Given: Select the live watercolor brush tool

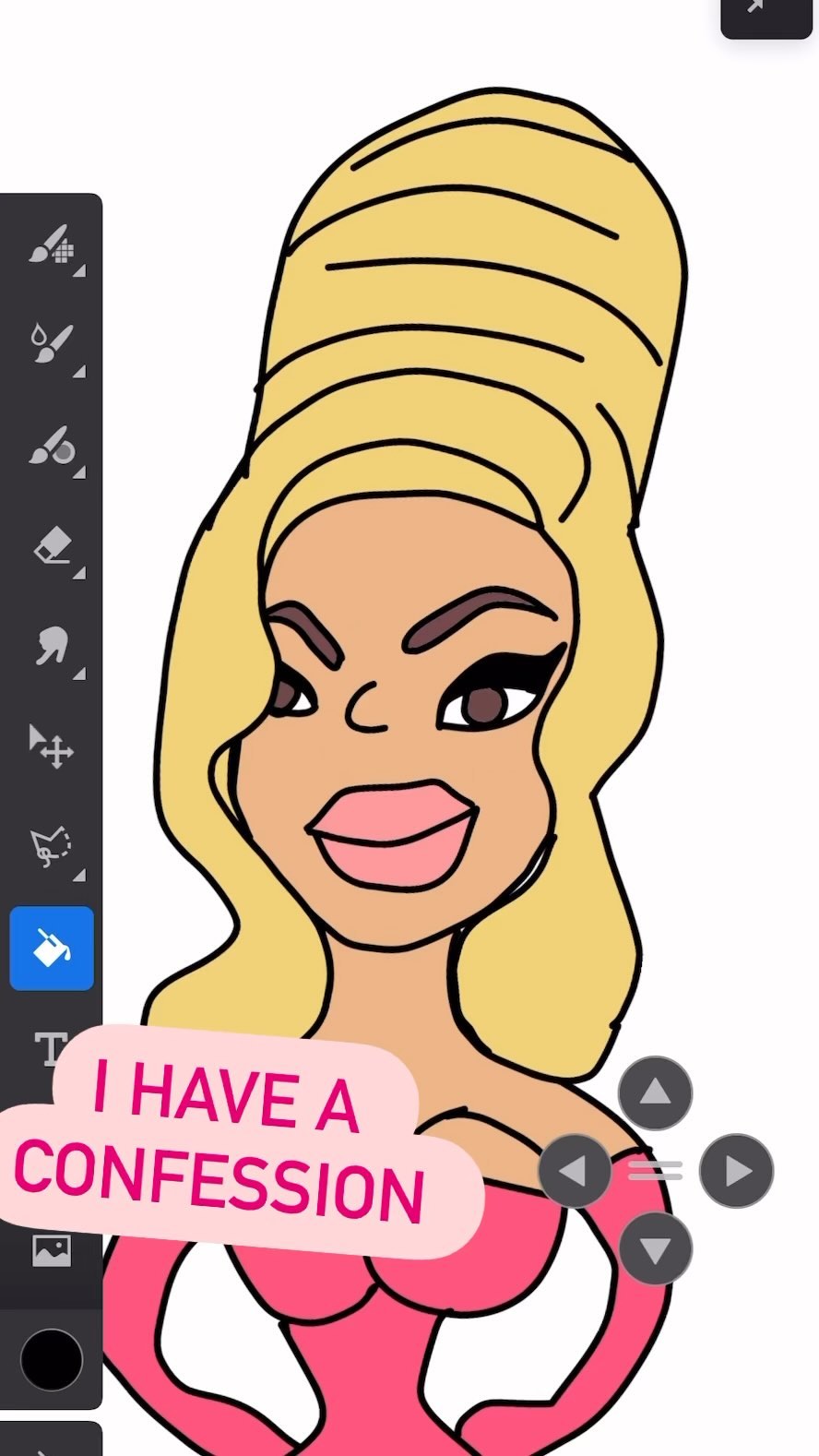Looking at the screenshot, I should [x=52, y=345].
